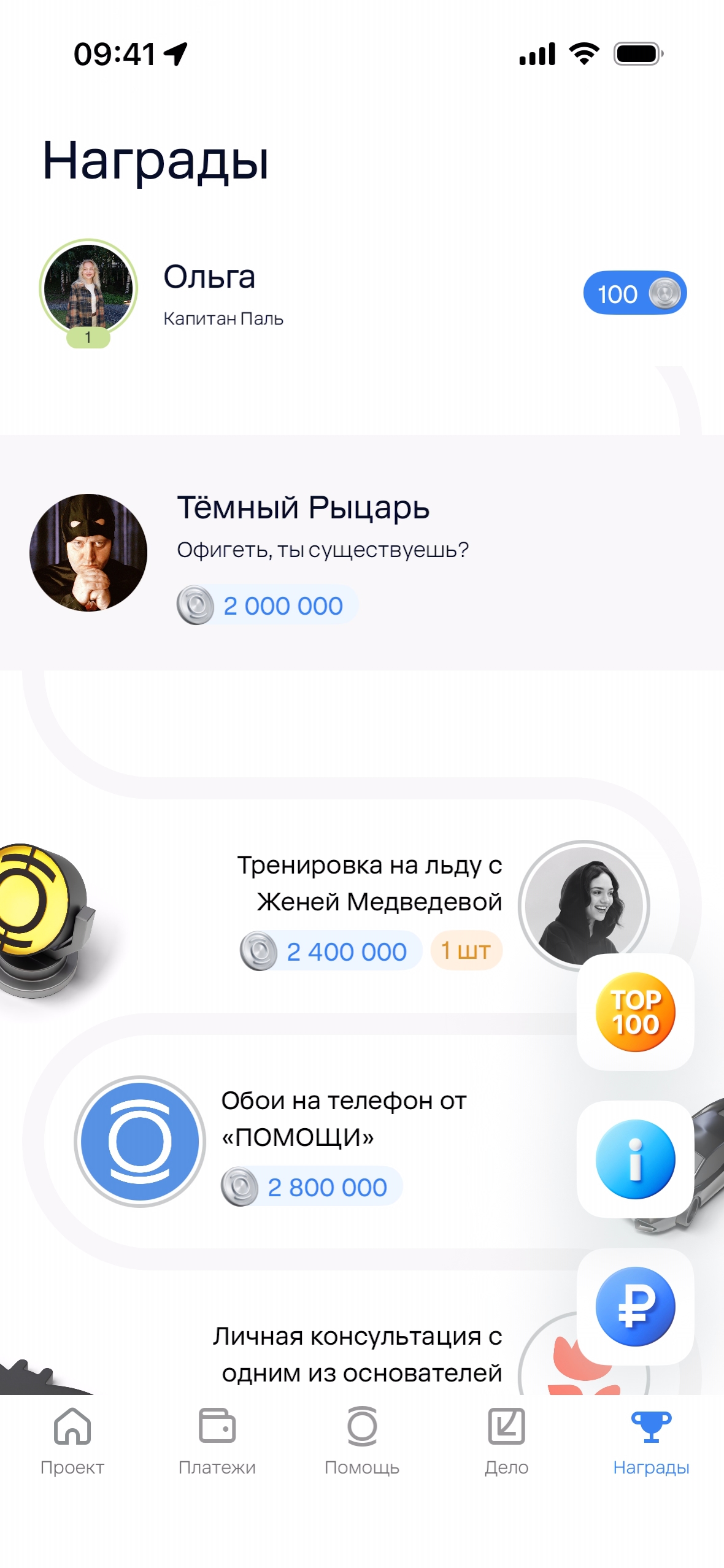Open the 100 coins balance badge
724x1568 pixels.
(x=634, y=293)
